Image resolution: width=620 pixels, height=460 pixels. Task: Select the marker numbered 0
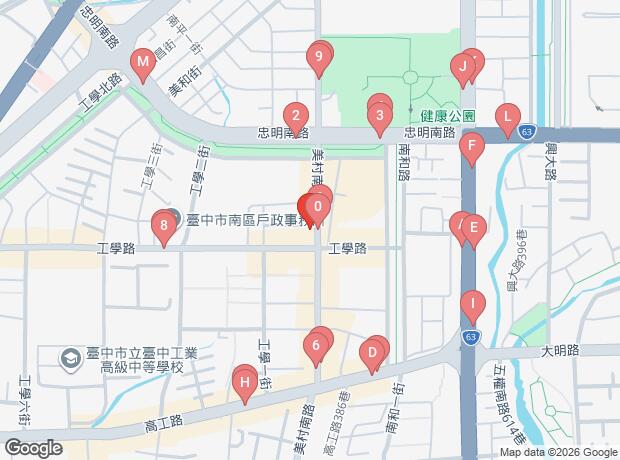(317, 207)
